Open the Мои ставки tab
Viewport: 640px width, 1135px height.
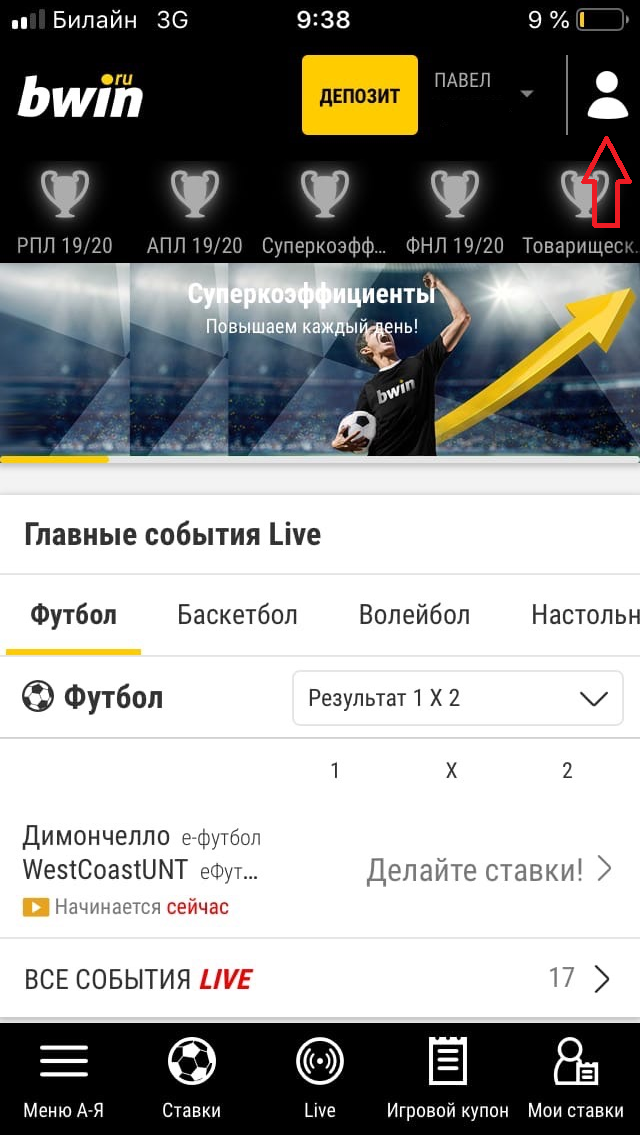point(575,1078)
